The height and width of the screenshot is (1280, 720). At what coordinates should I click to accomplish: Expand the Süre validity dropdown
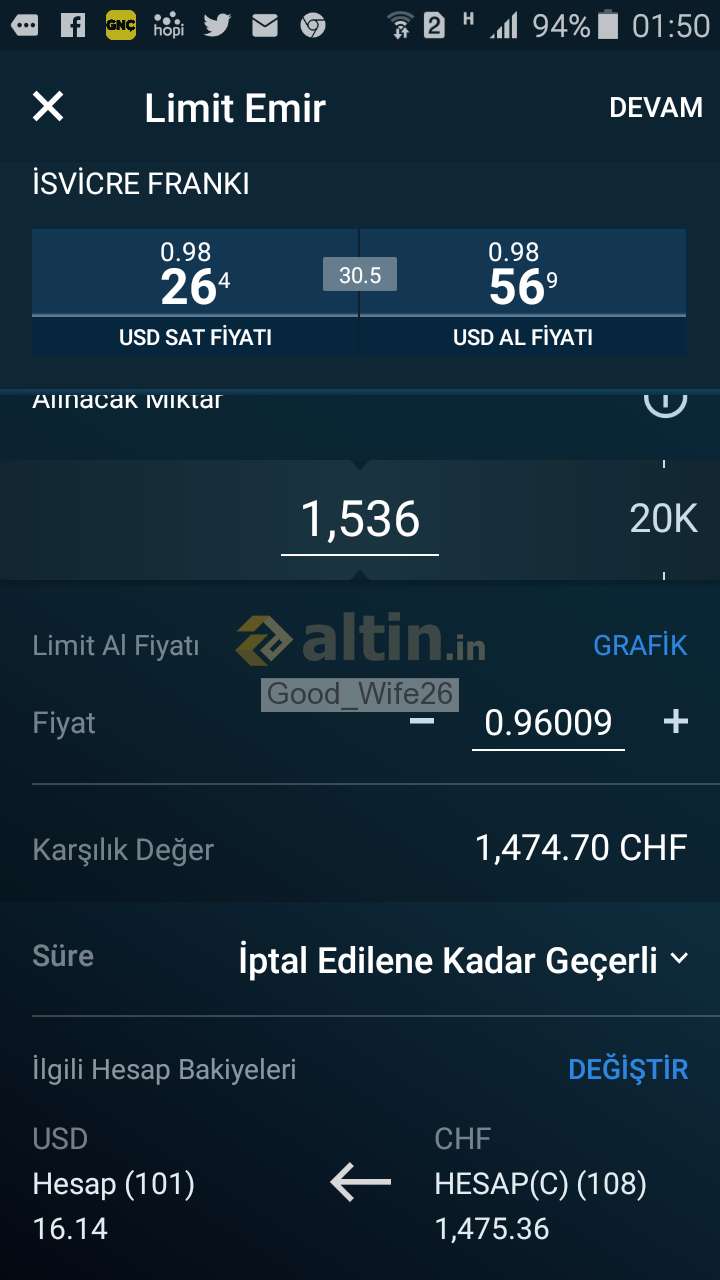pos(463,961)
